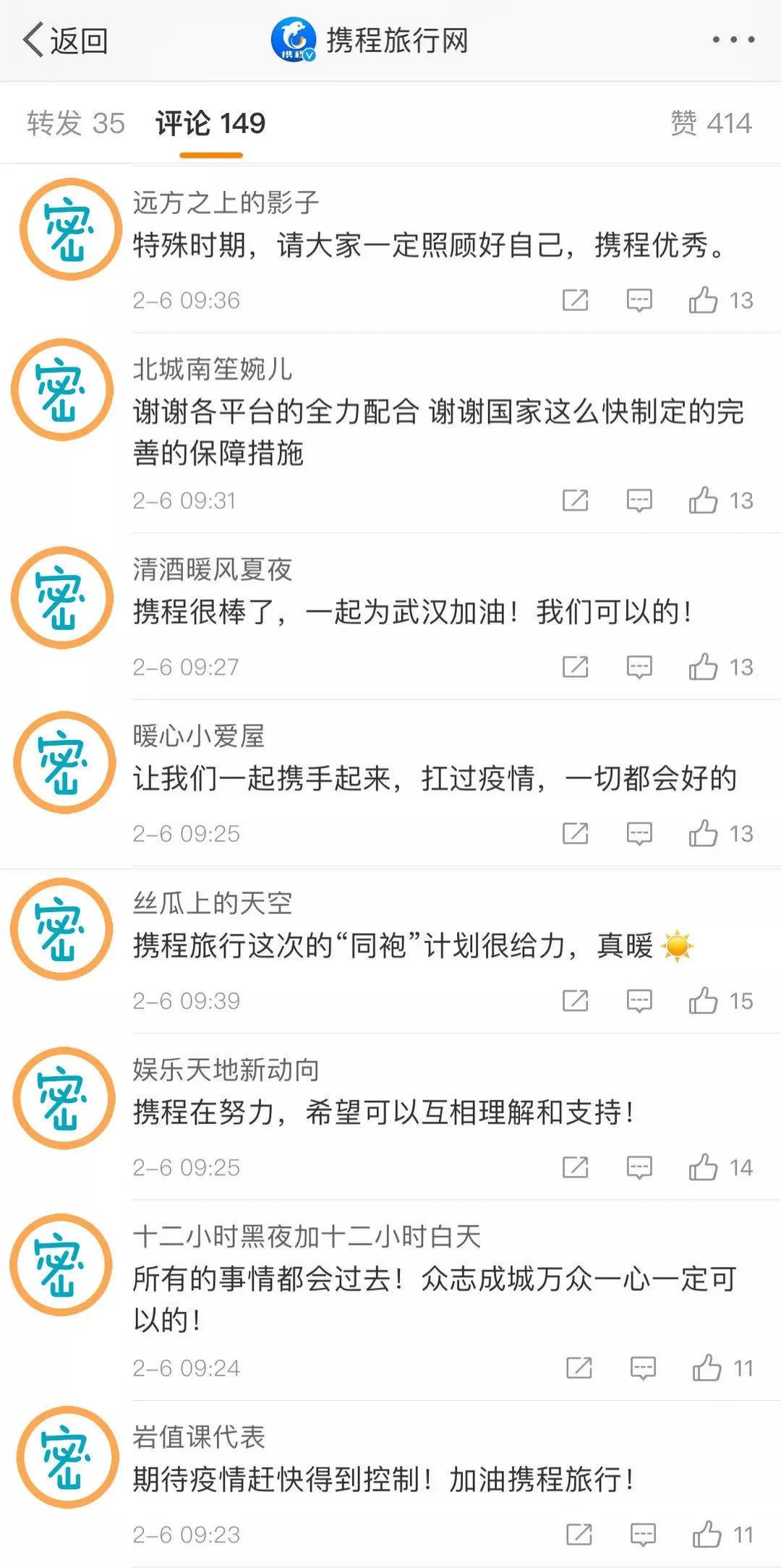Screen dimensions: 781x1568
Task: Like the comment by 远方之上的影子
Action: coord(704,300)
